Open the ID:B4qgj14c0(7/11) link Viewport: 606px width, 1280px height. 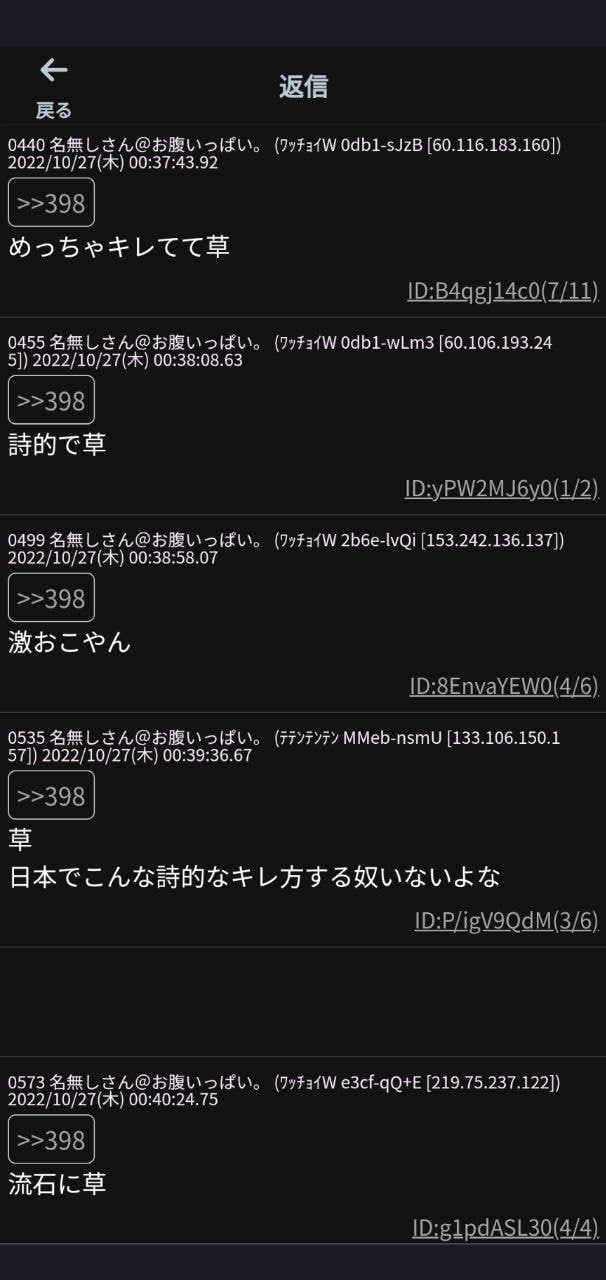(x=503, y=291)
